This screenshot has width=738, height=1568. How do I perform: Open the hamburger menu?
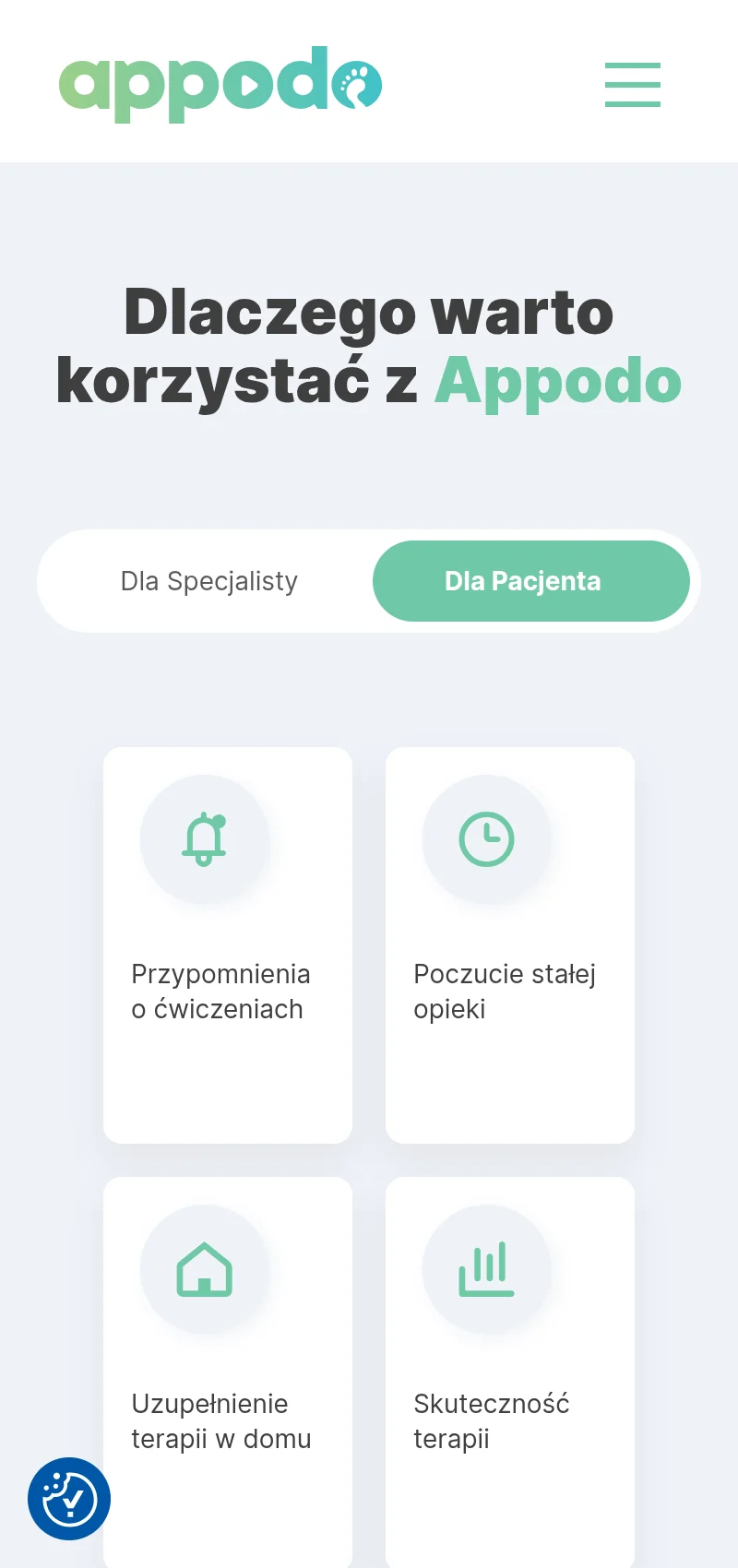633,85
